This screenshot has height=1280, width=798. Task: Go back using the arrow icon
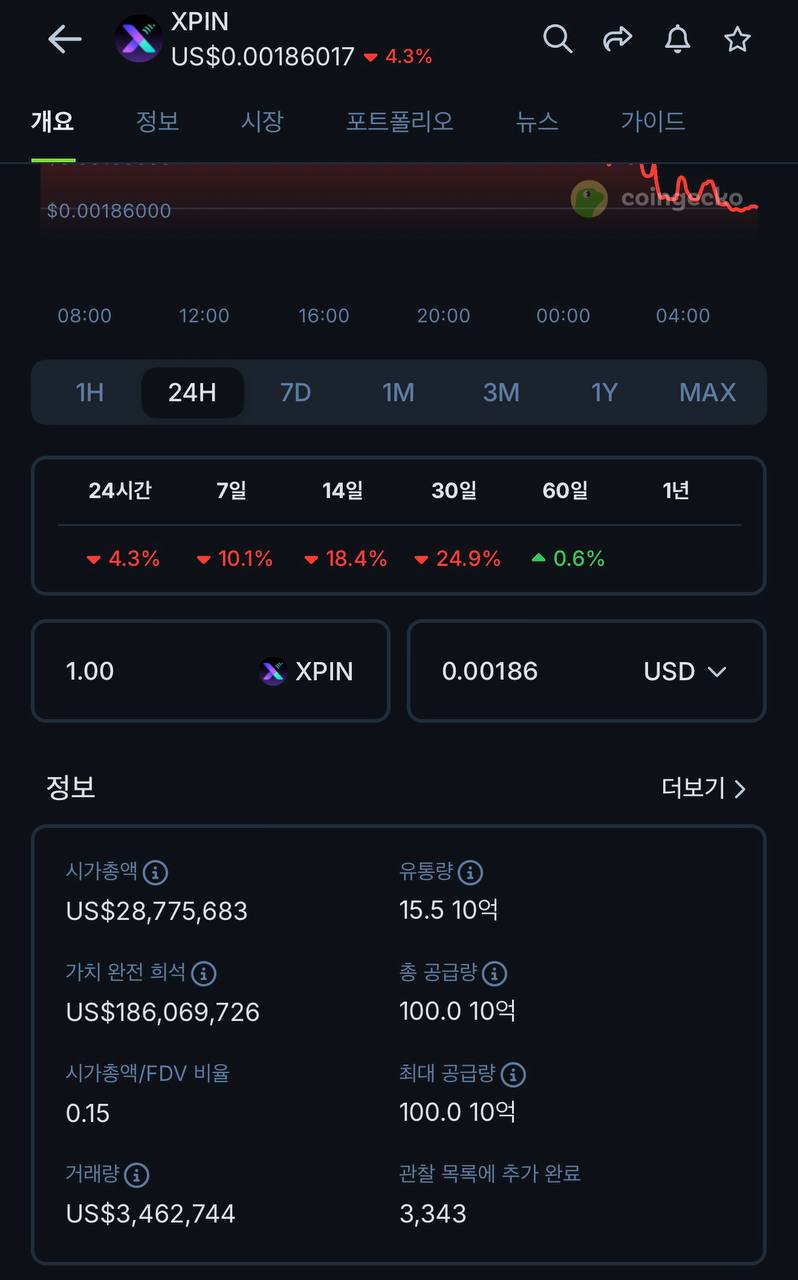coord(64,40)
